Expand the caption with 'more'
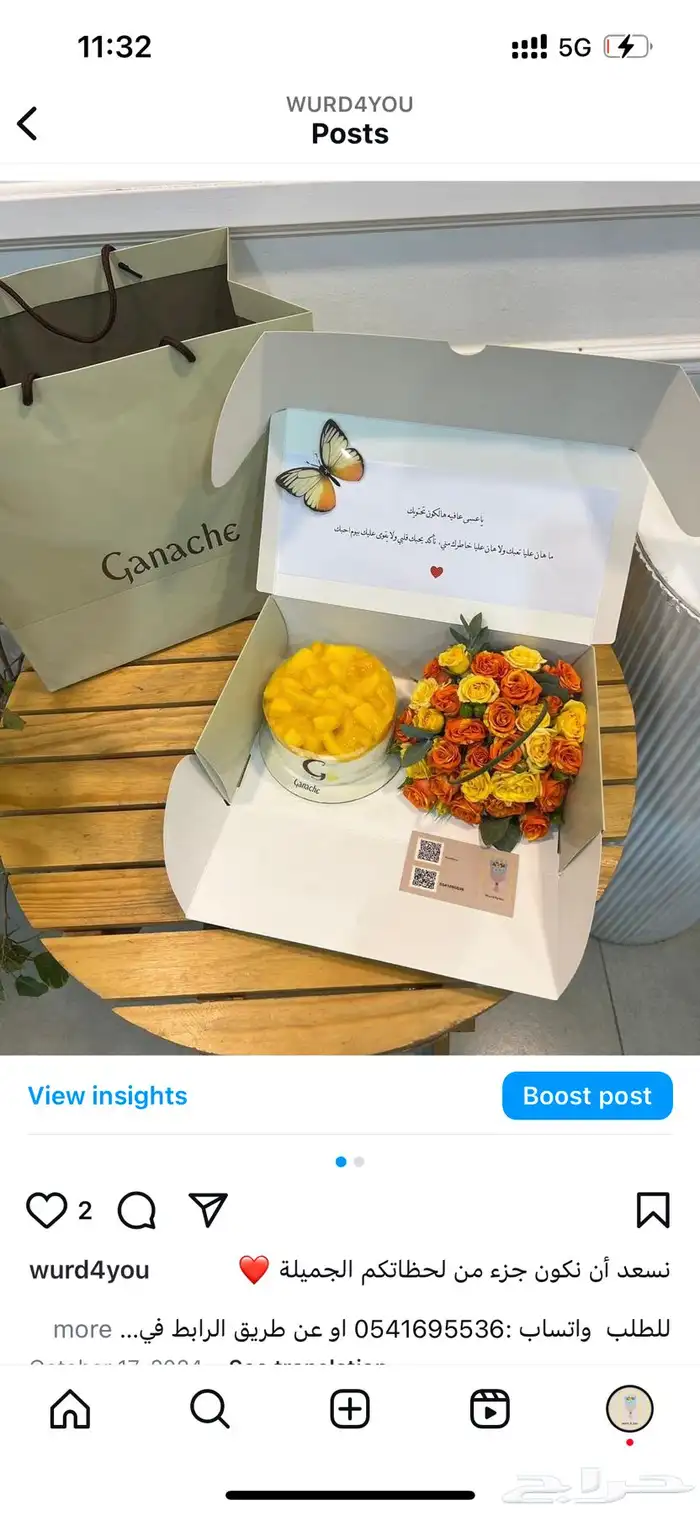Viewport: 700px width, 1514px height. [x=82, y=1329]
